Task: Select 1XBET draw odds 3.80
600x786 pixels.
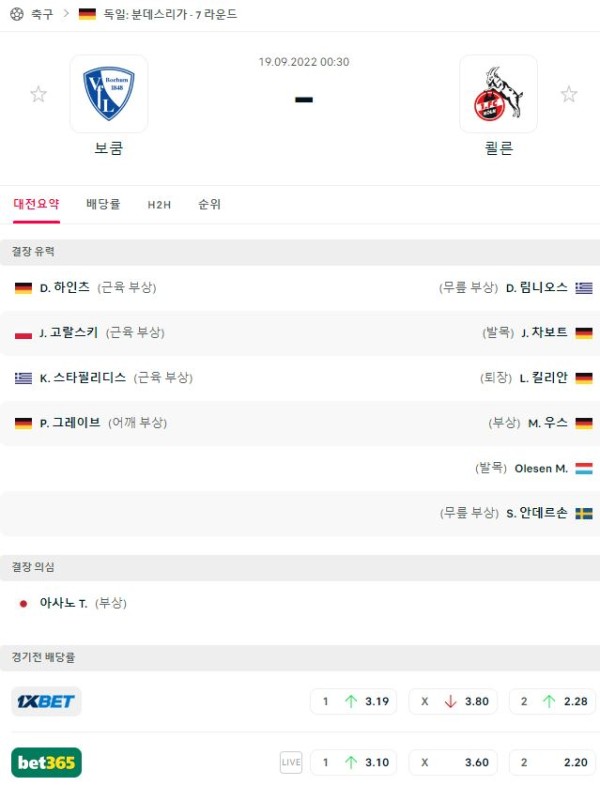Action: [453, 701]
